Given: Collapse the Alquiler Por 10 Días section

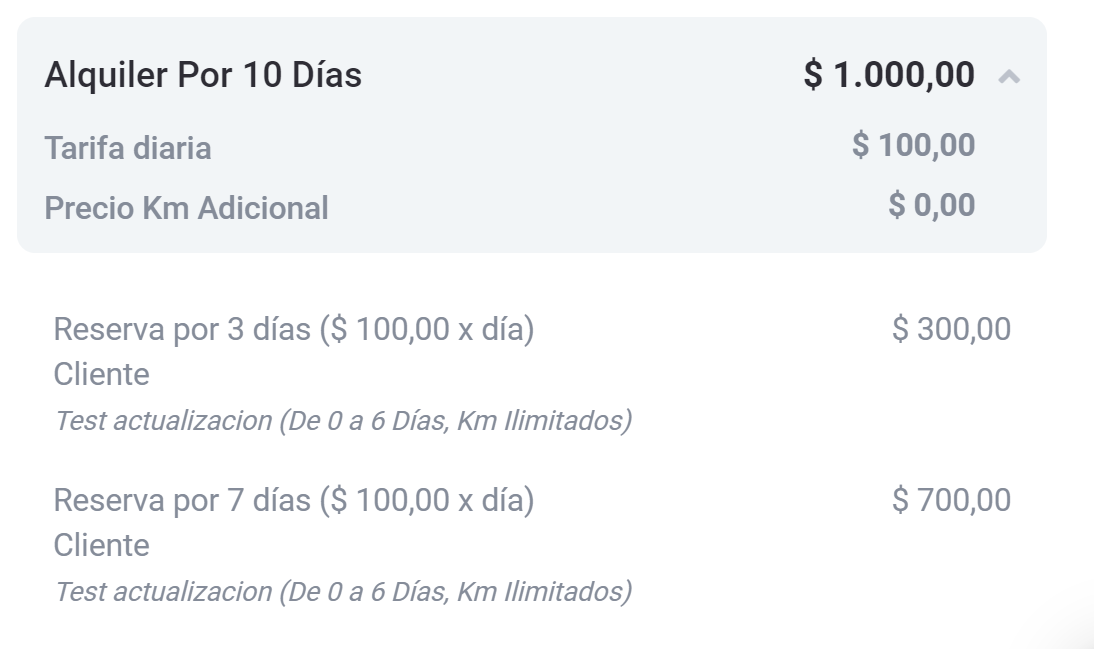Looking at the screenshot, I should [x=1009, y=76].
